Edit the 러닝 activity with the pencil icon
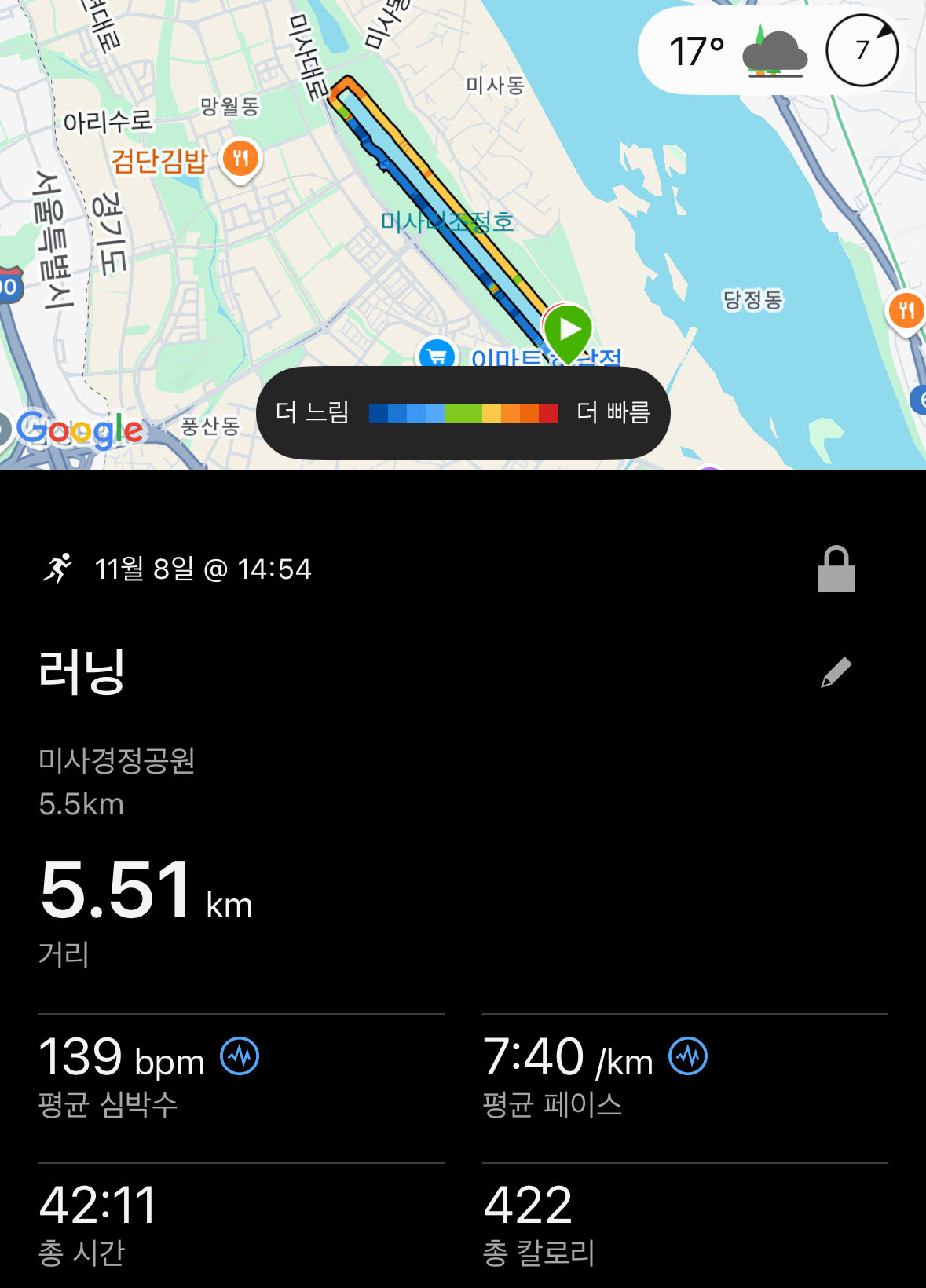The height and width of the screenshot is (1288, 926). click(x=836, y=672)
